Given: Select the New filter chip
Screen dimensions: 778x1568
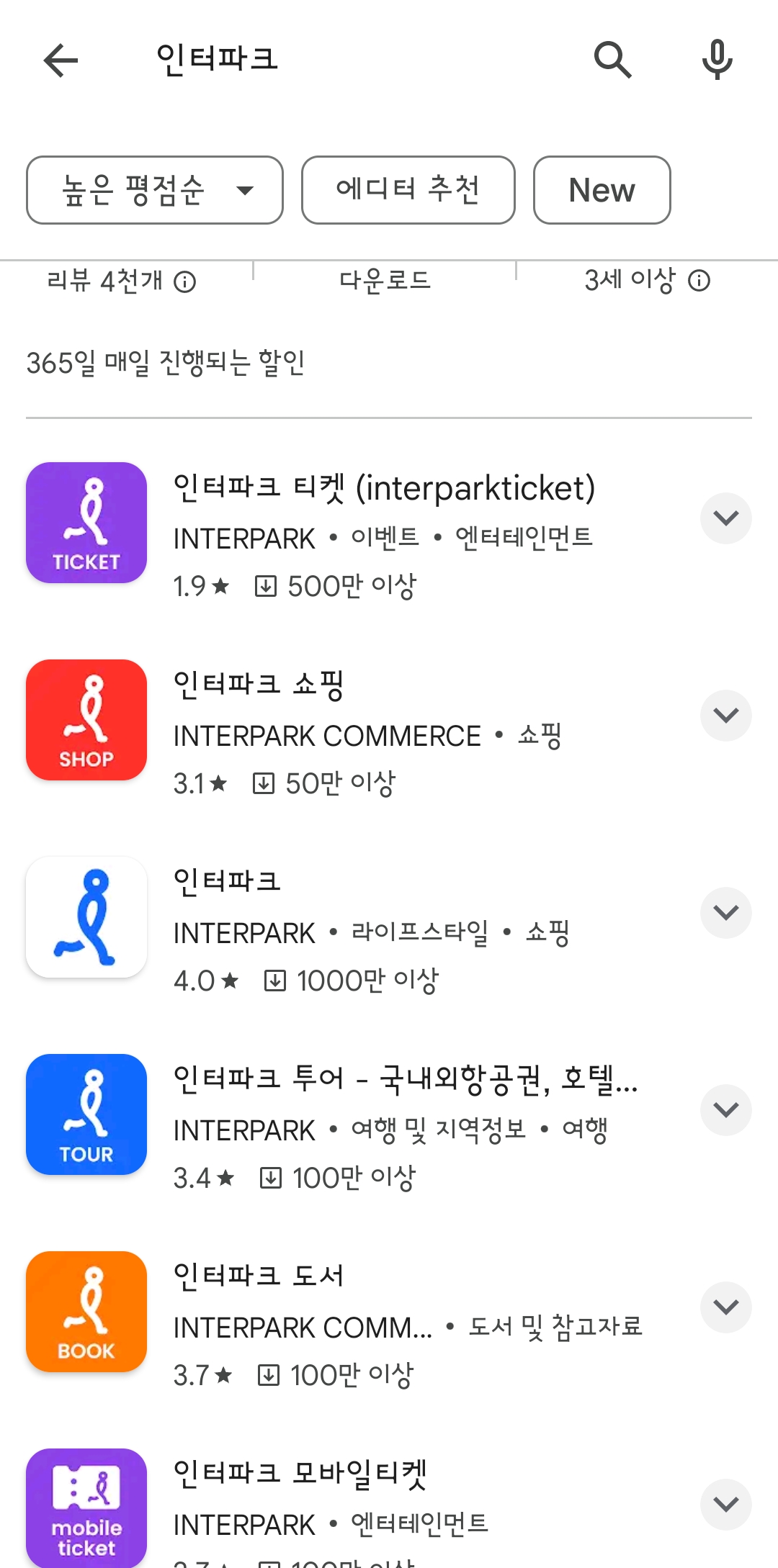Looking at the screenshot, I should click(602, 190).
